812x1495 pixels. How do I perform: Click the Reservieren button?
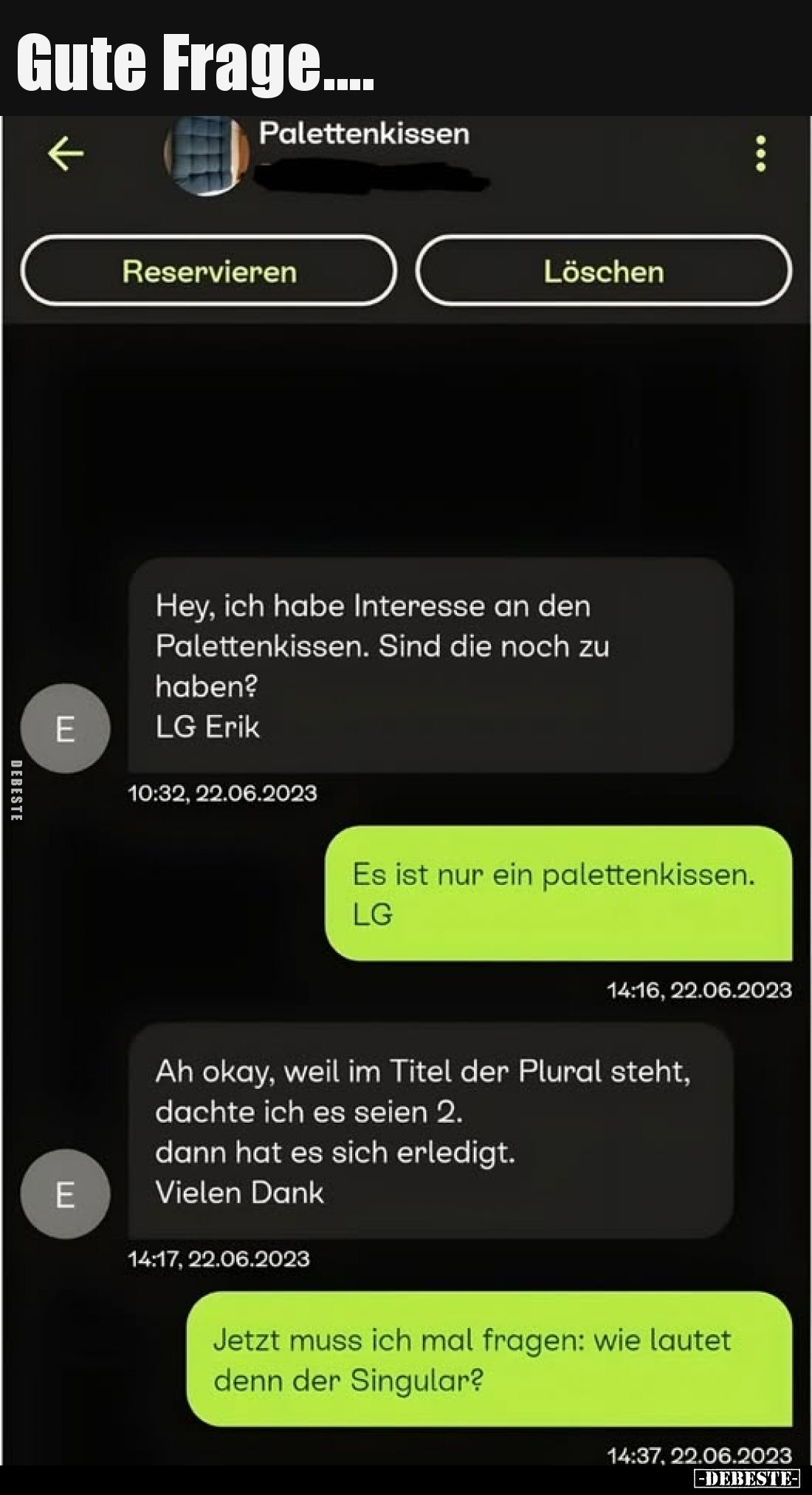210,272
